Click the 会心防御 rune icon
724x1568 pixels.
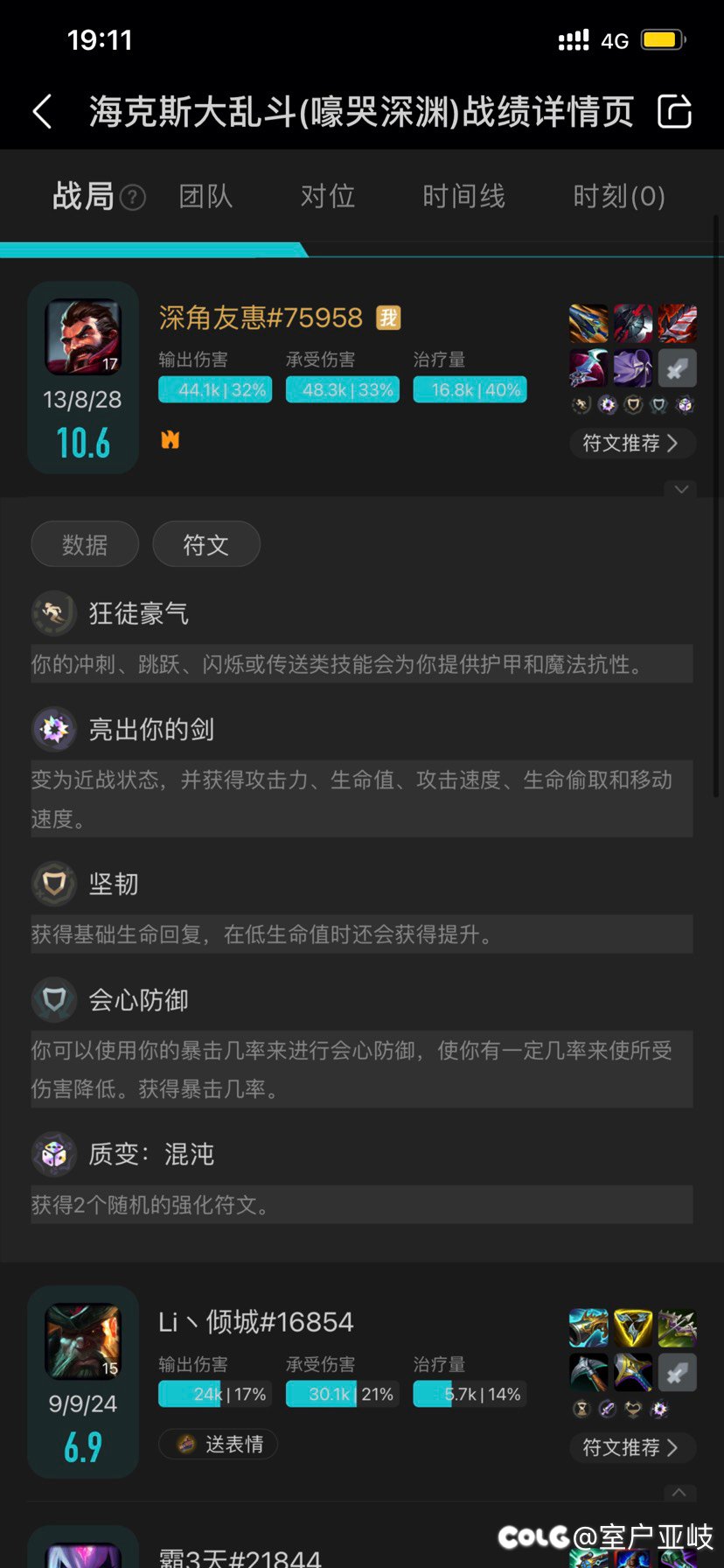[53, 999]
